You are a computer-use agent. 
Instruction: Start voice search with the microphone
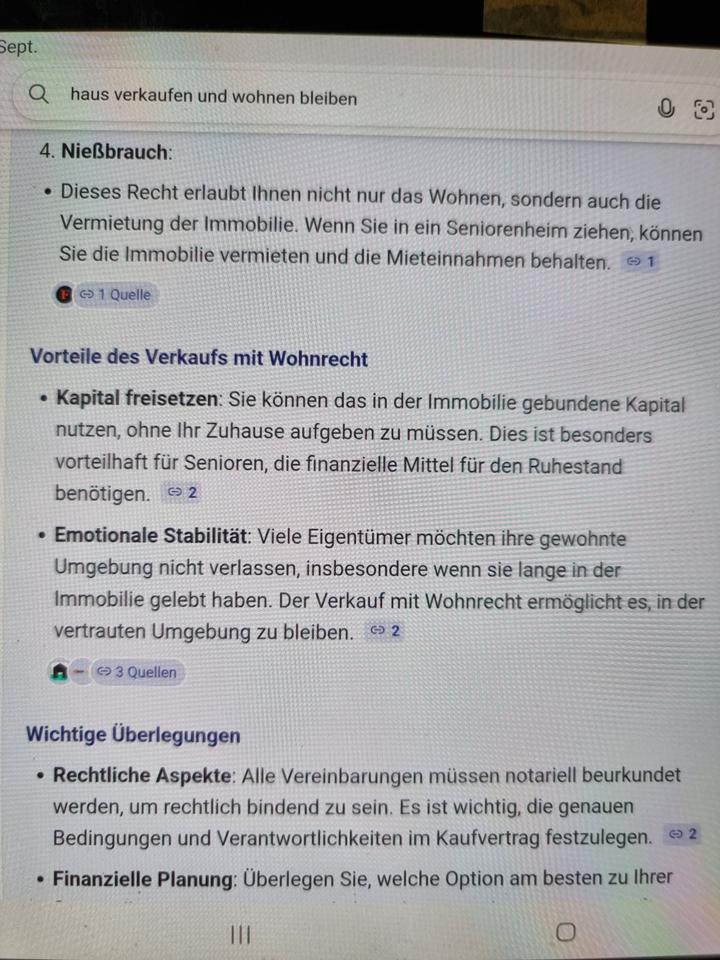[x=665, y=109]
